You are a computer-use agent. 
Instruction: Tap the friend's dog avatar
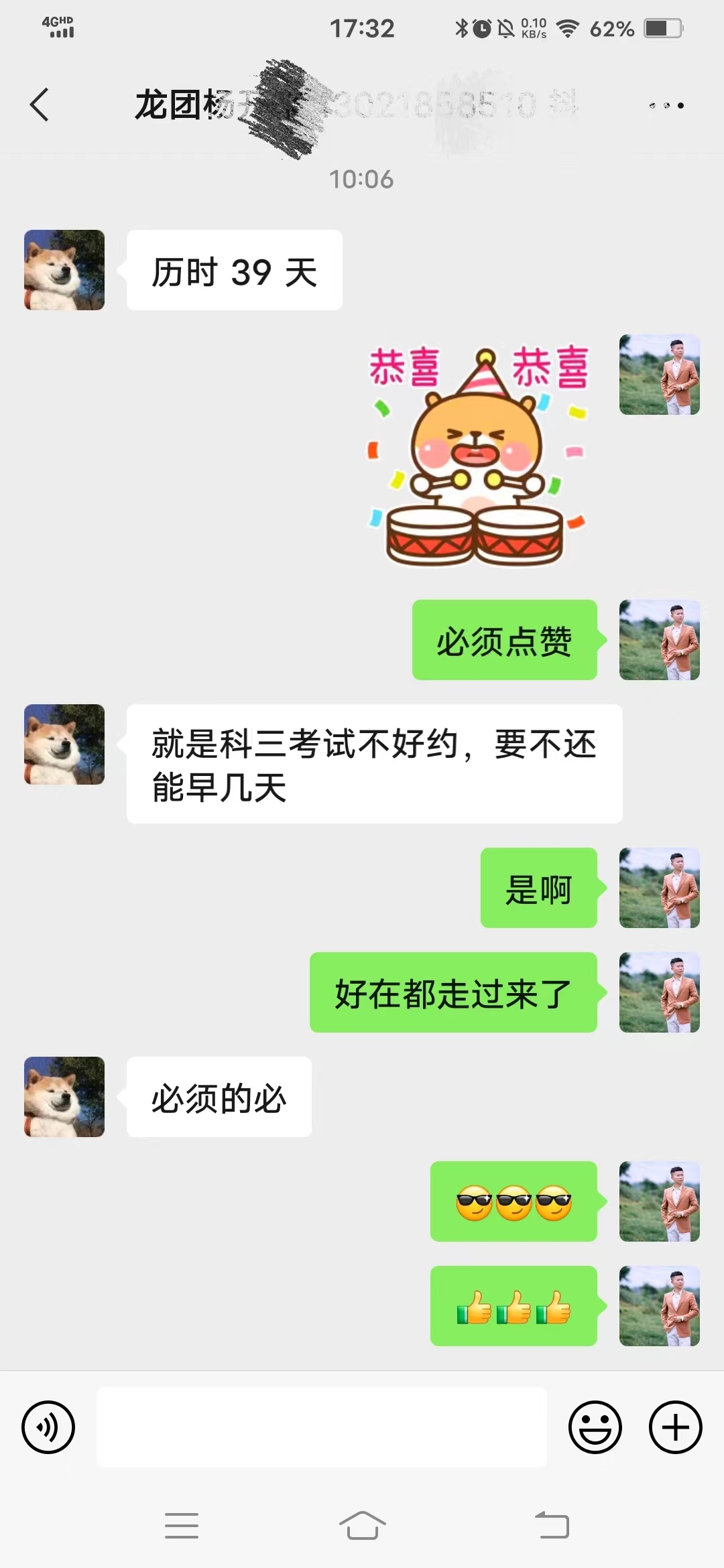click(64, 270)
